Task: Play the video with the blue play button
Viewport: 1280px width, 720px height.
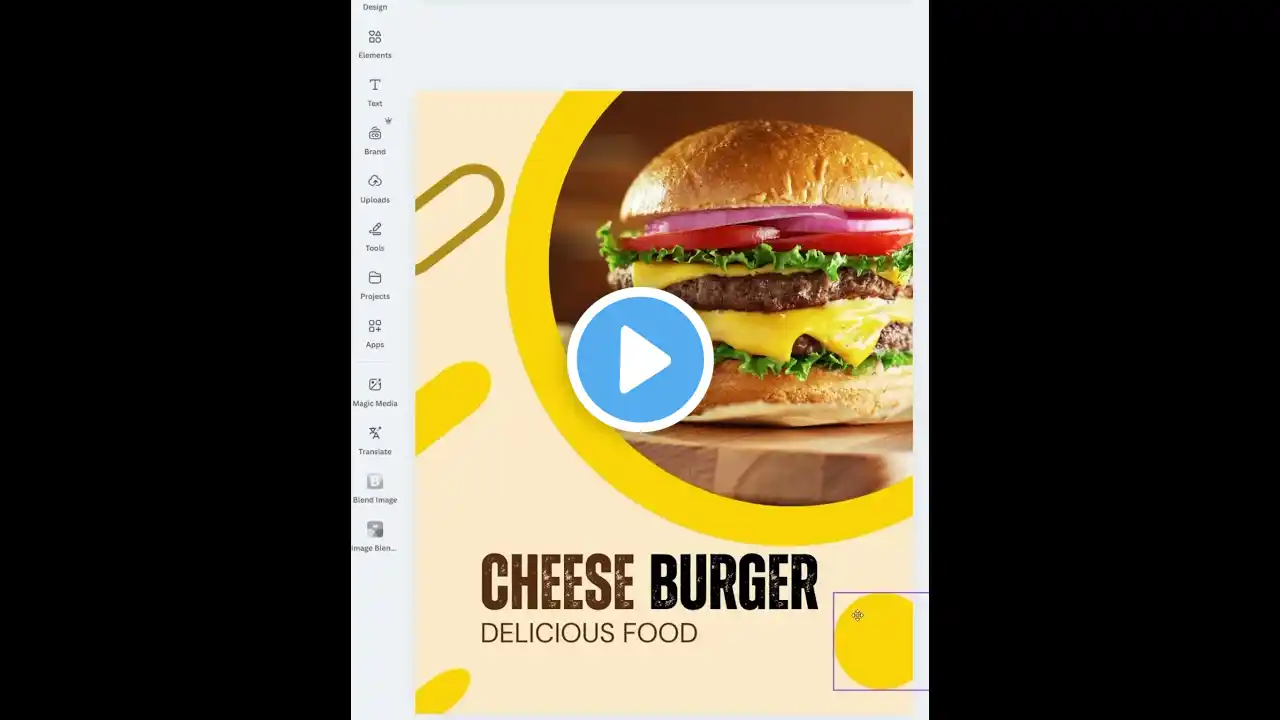Action: (640, 360)
